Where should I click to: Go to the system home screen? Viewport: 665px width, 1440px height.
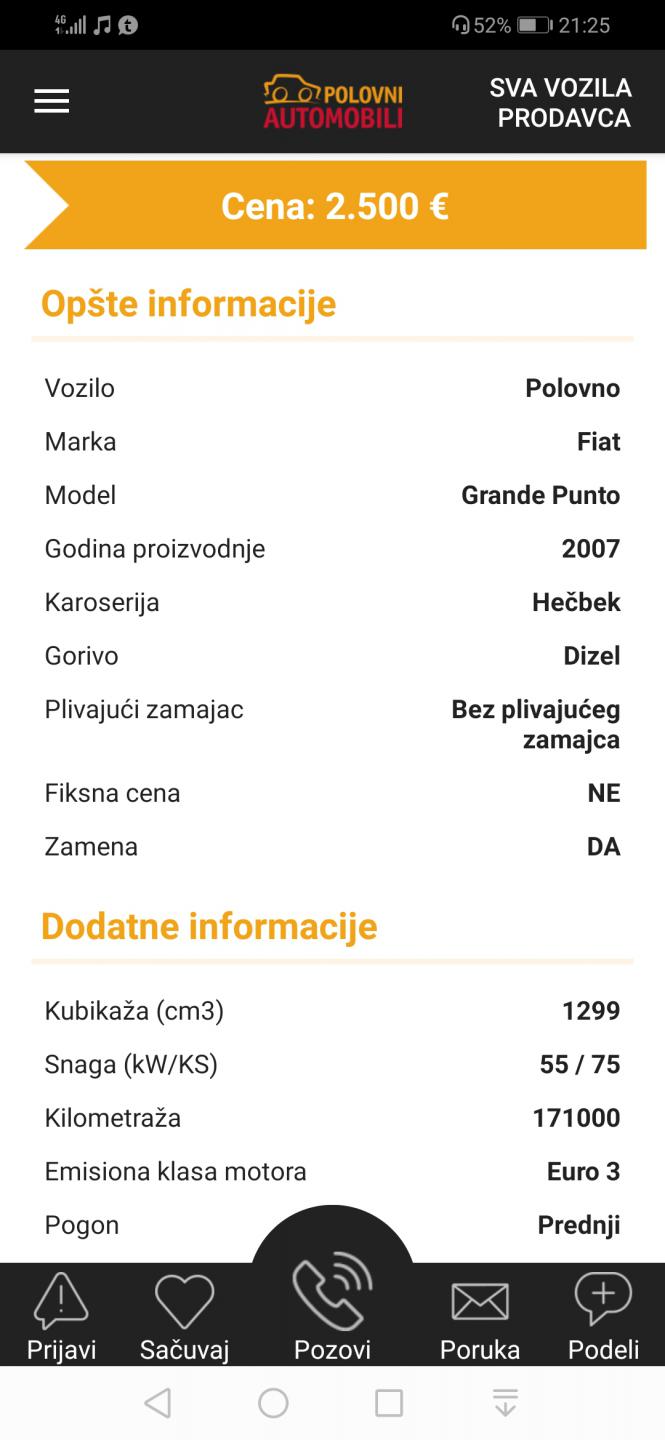coord(273,1403)
